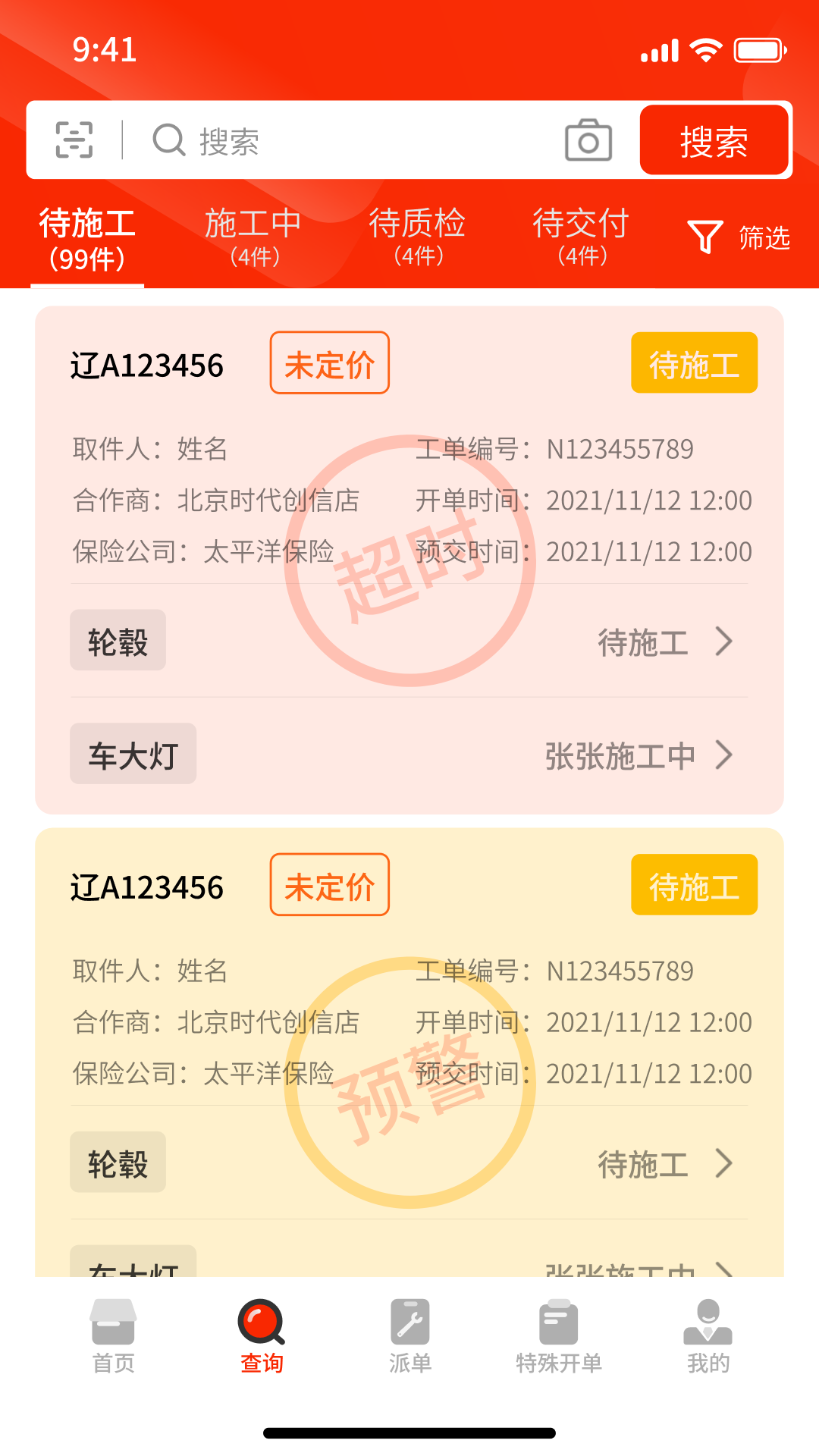Expand the 车大灯 张张施工中 row chevron

pos(726,755)
